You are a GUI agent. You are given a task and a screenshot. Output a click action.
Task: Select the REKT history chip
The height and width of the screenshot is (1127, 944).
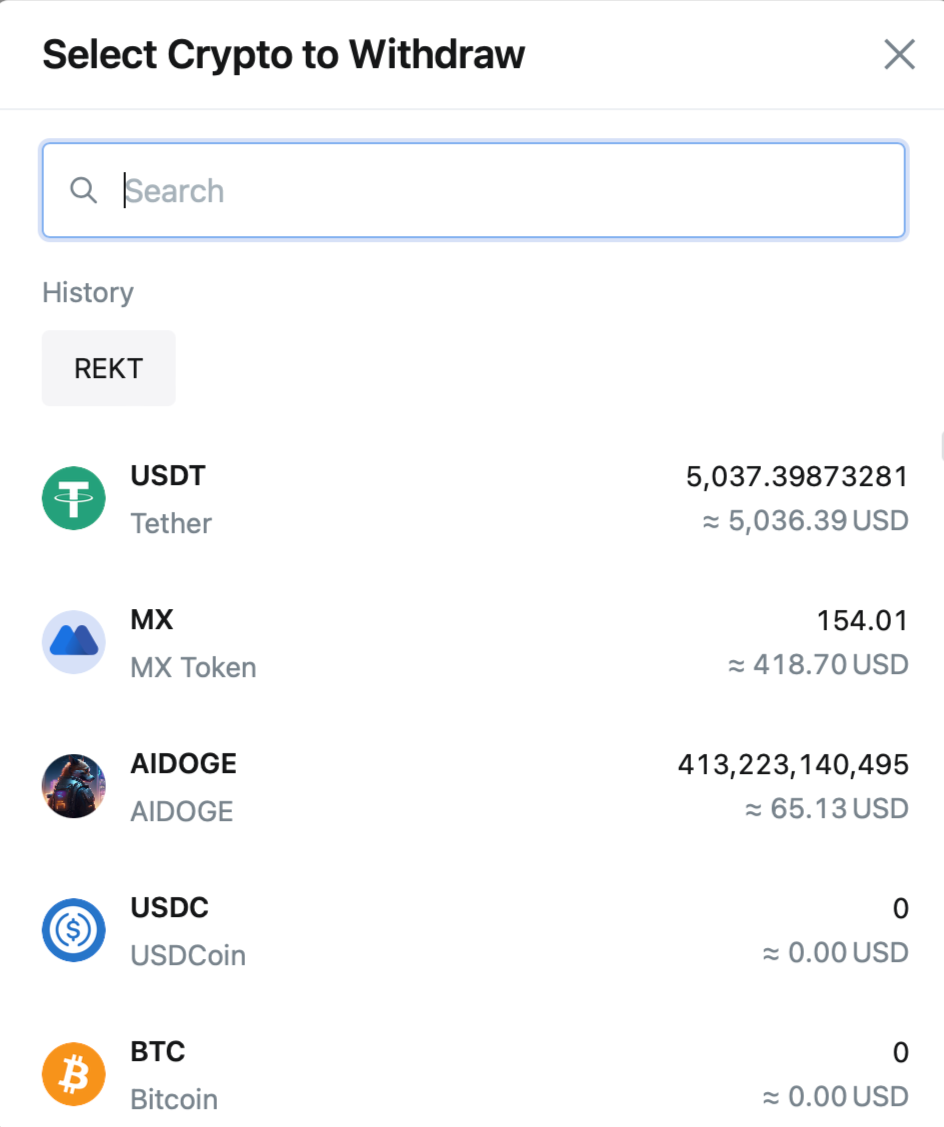(108, 368)
